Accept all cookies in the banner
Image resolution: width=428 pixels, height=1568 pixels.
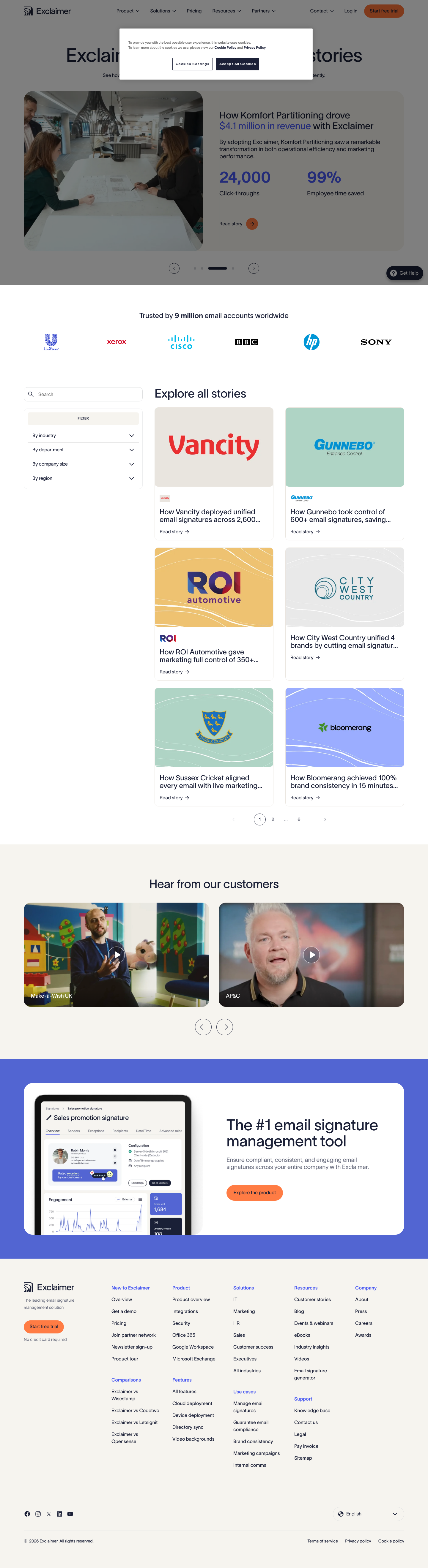(x=237, y=64)
